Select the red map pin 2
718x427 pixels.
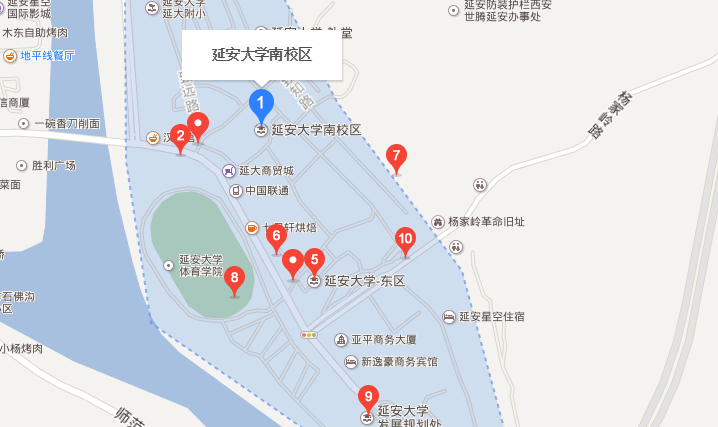pyautogui.click(x=180, y=136)
